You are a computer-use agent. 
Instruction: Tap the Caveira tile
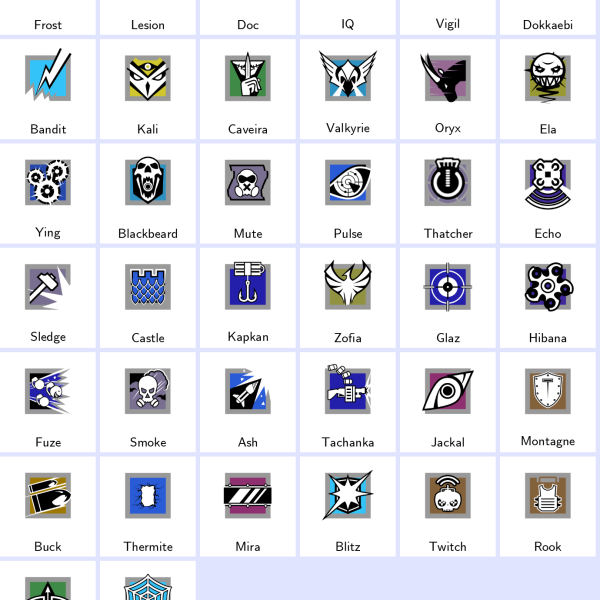pos(248,88)
